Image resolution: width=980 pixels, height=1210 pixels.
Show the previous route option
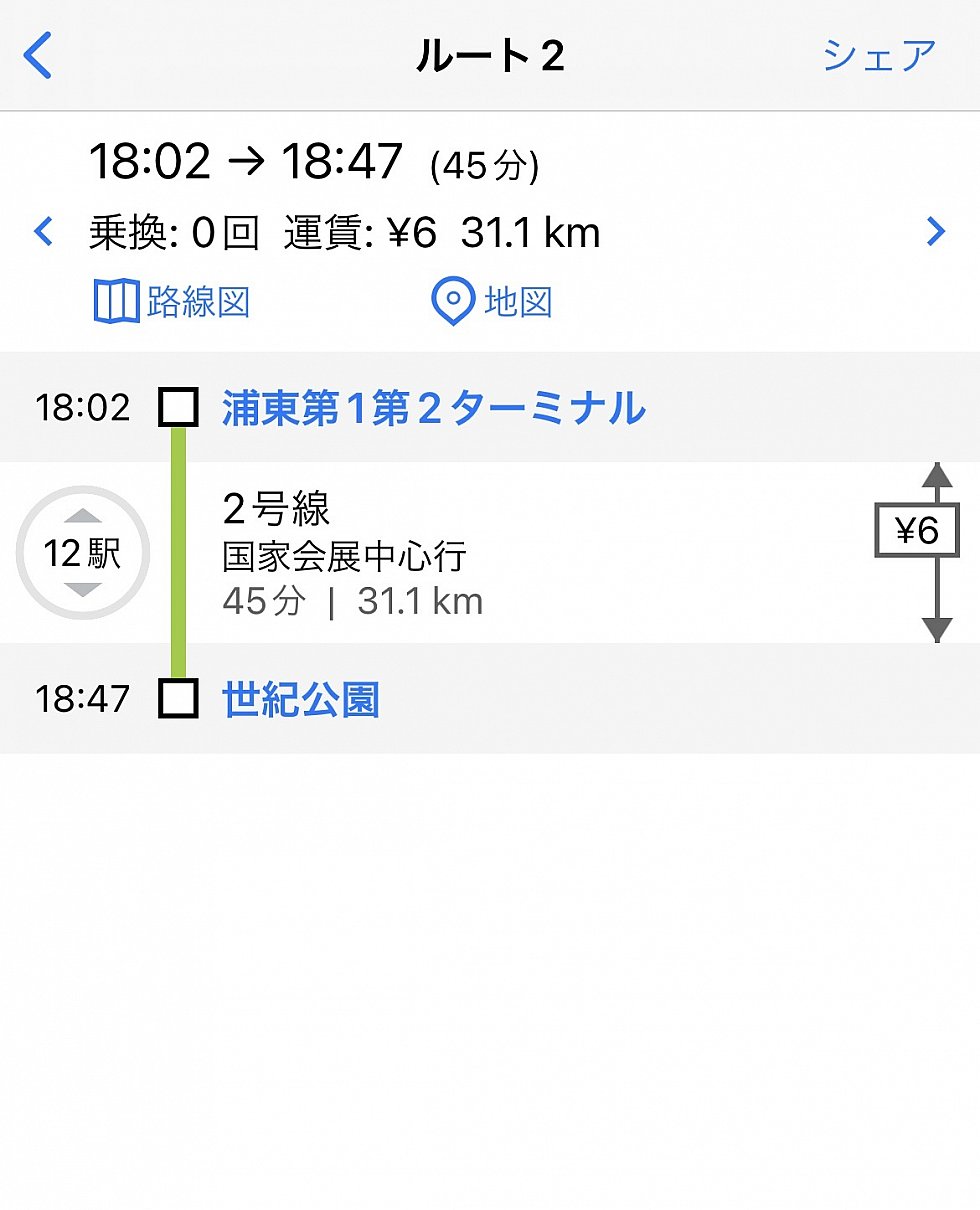click(x=43, y=232)
